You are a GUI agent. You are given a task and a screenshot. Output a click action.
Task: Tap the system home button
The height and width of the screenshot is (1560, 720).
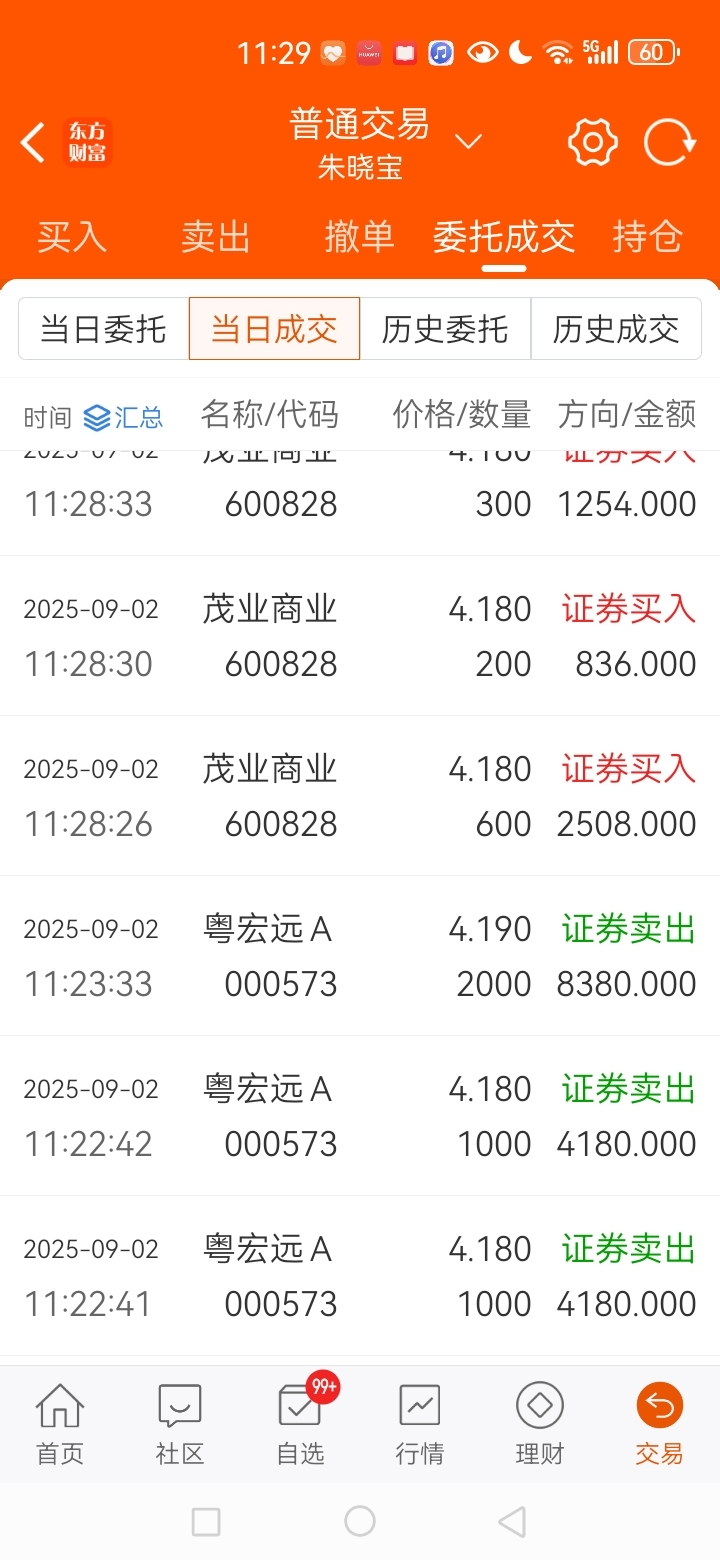pyautogui.click(x=360, y=1521)
